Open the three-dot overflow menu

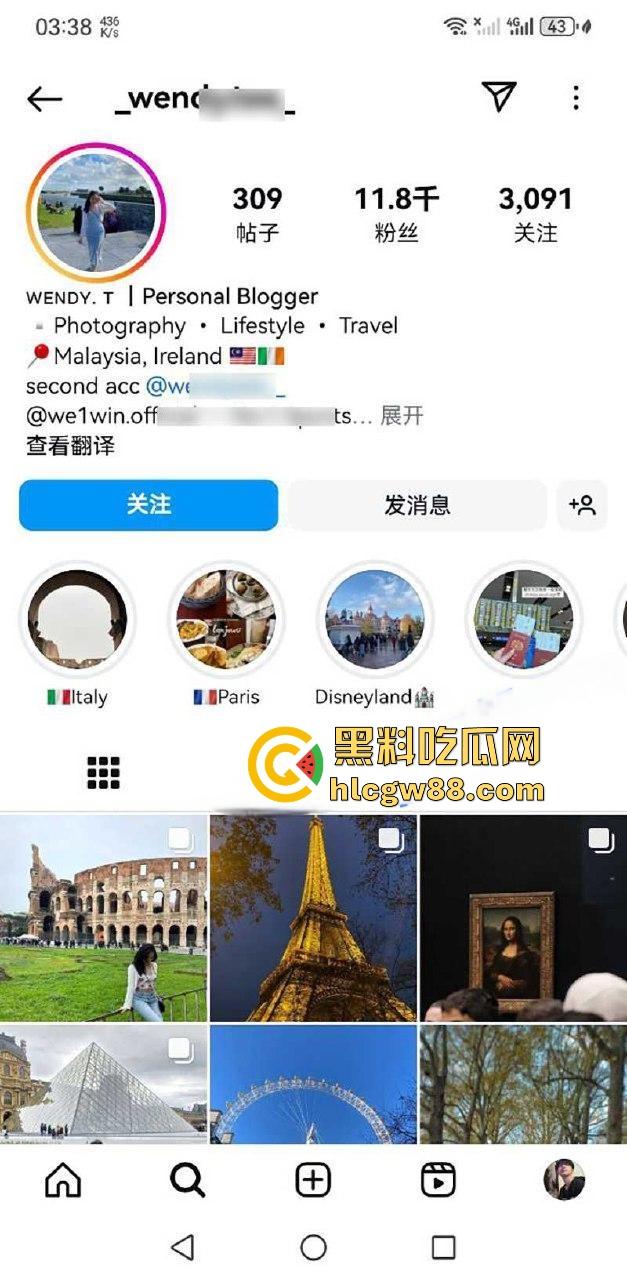pyautogui.click(x=576, y=98)
